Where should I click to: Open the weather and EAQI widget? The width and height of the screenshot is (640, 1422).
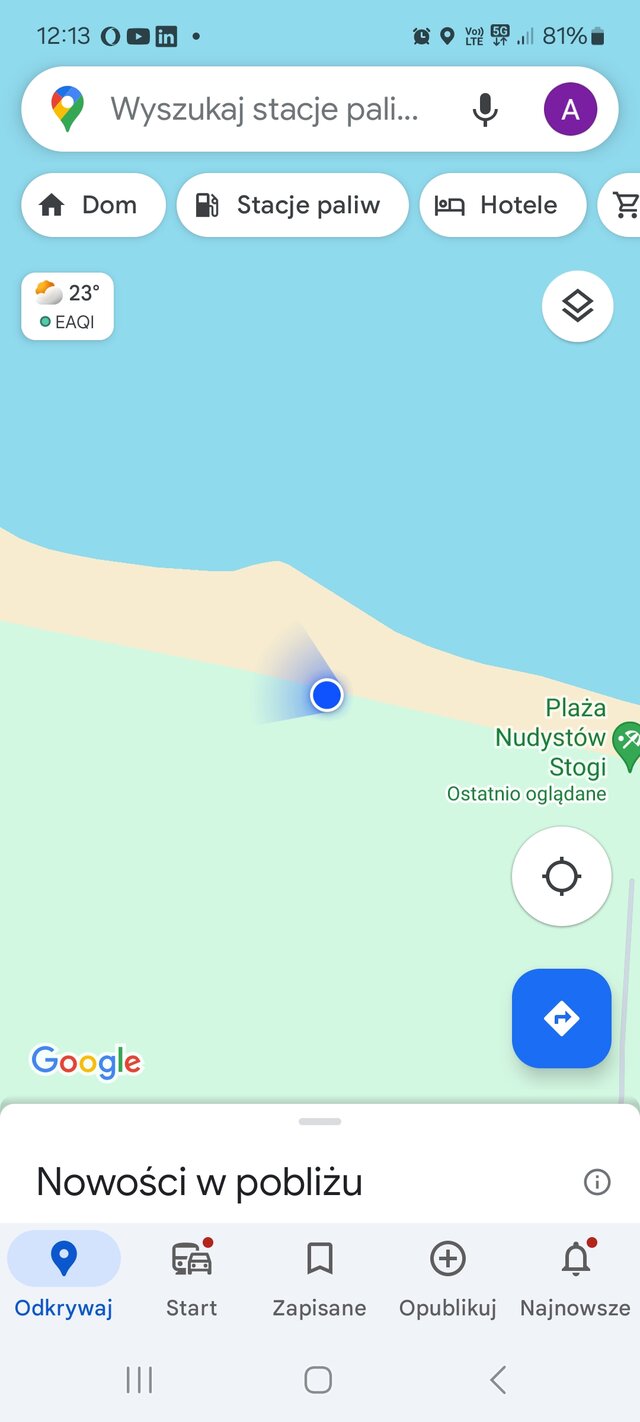[67, 306]
